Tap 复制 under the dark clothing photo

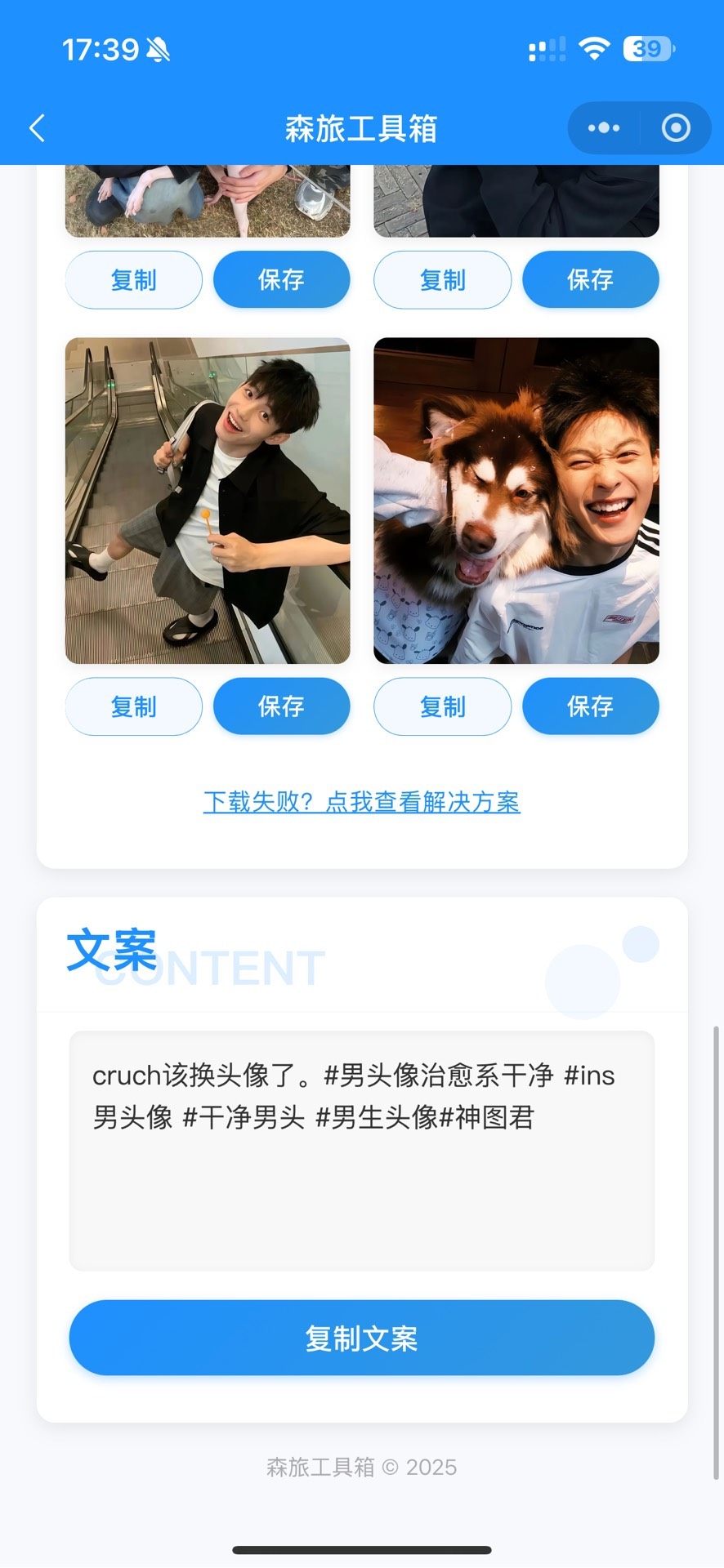point(442,280)
